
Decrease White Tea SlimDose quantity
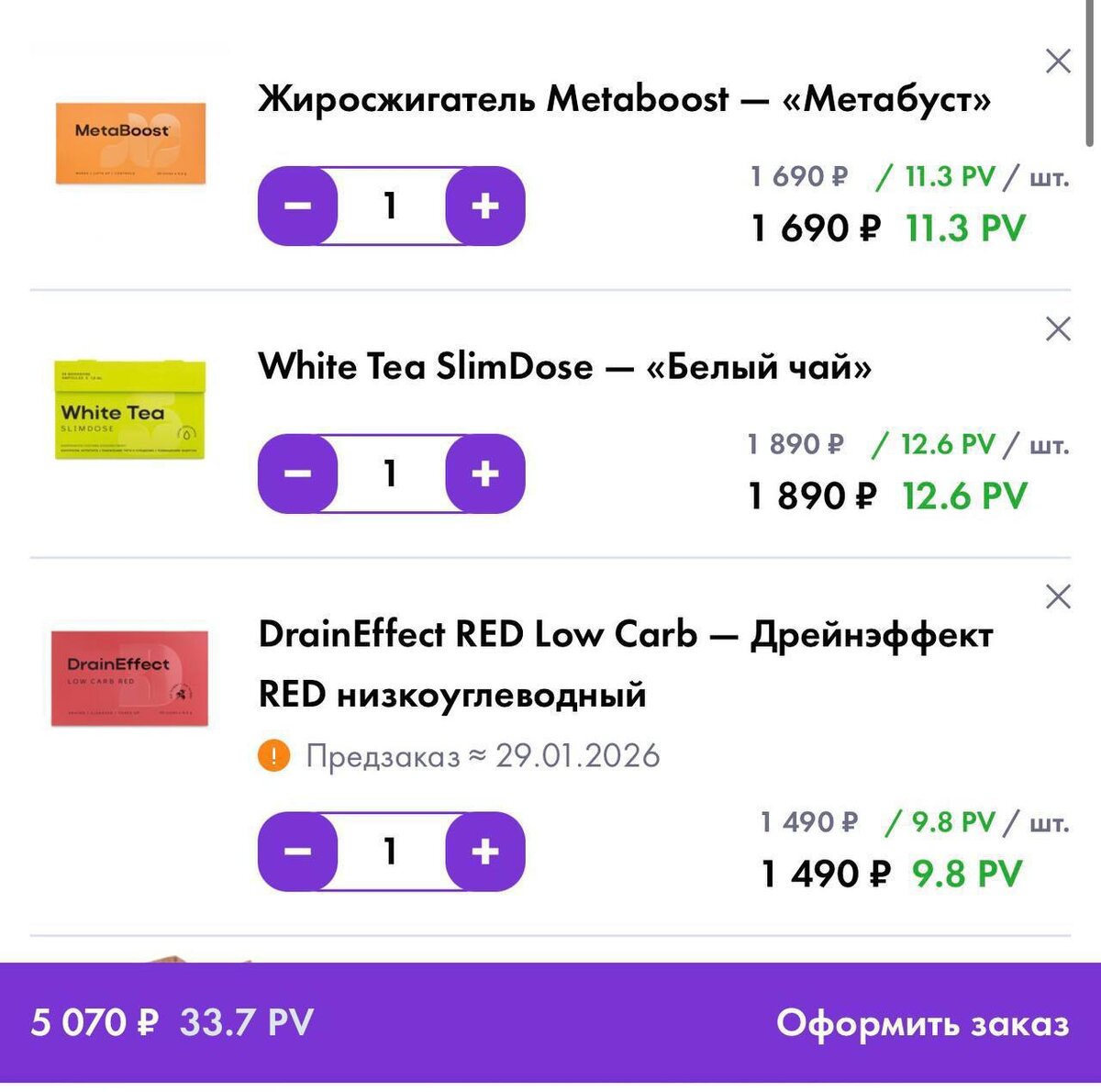pos(297,474)
